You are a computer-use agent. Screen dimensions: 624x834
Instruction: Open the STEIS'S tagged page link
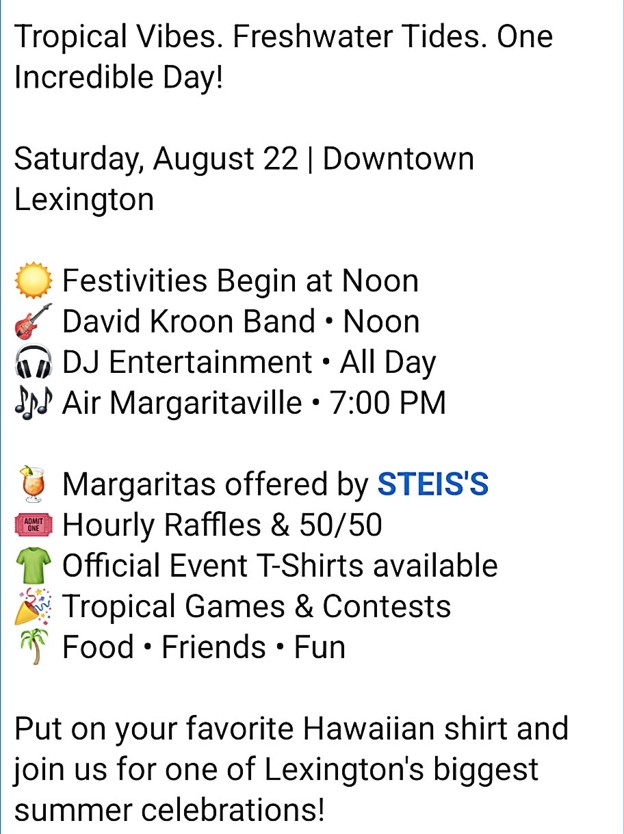pyautogui.click(x=432, y=484)
